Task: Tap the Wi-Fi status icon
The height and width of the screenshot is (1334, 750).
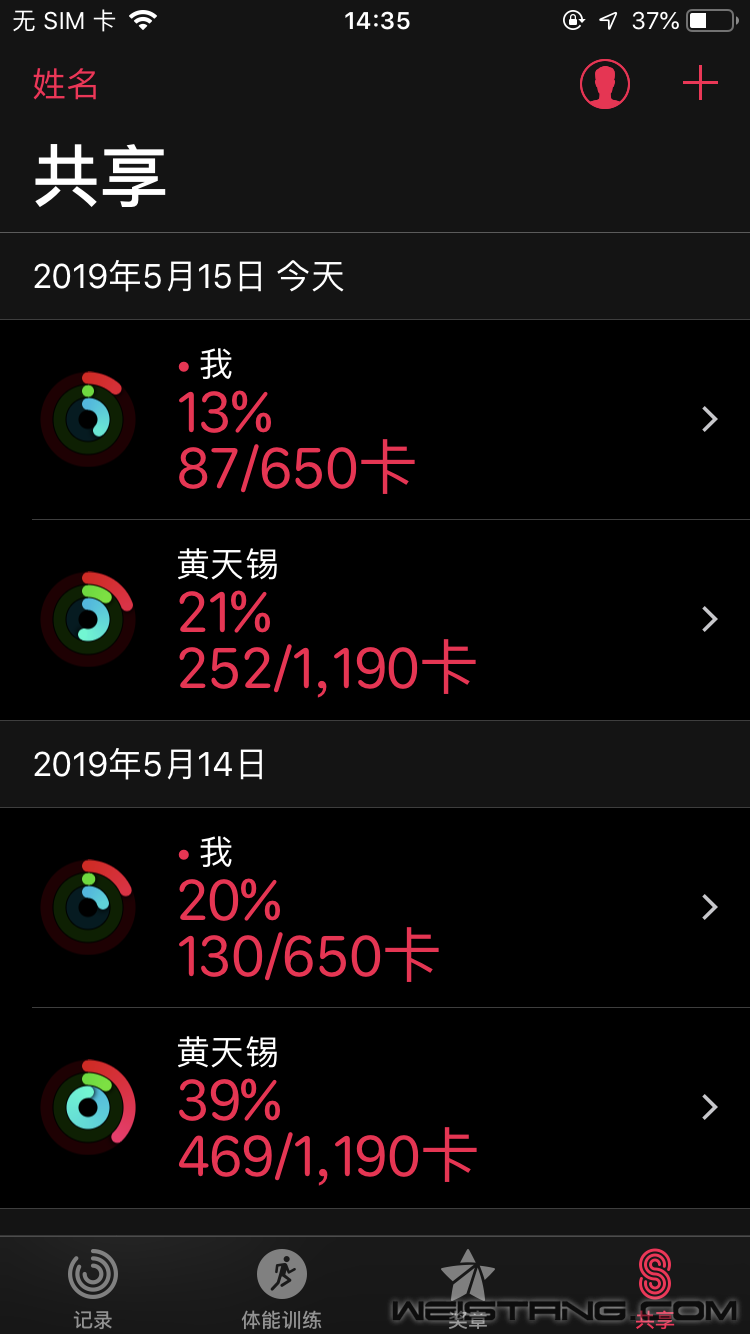Action: pyautogui.click(x=141, y=20)
